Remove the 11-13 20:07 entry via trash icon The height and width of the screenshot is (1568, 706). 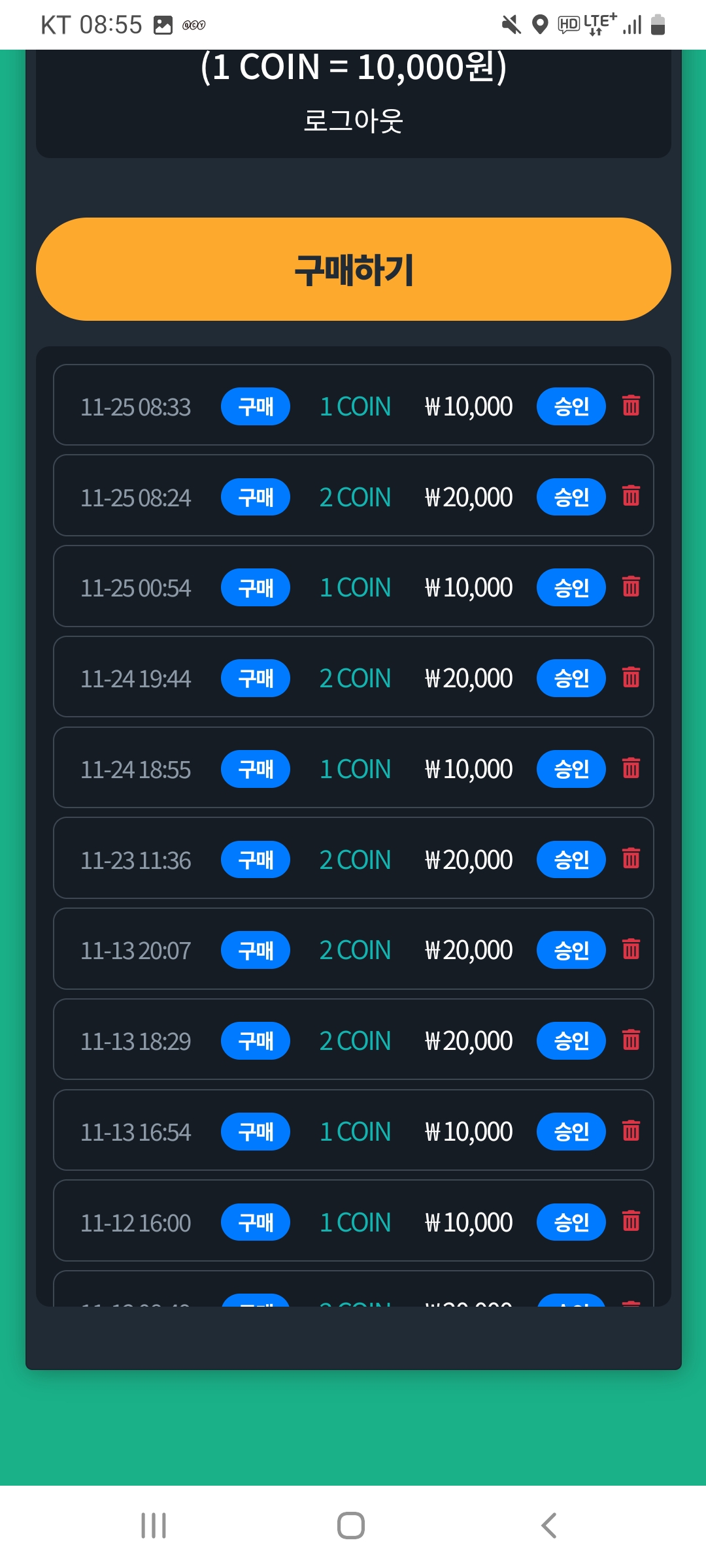[x=631, y=949]
